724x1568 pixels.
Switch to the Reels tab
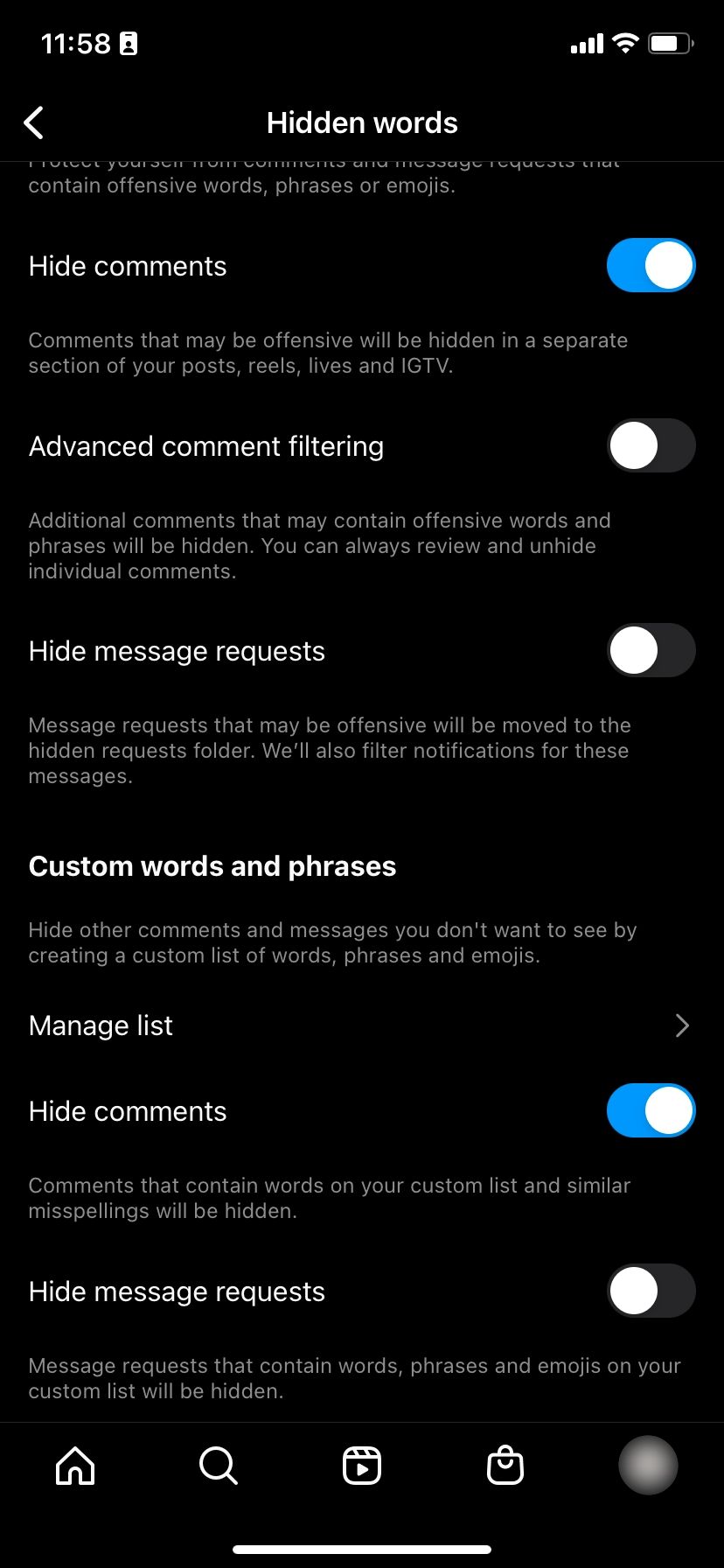point(362,1465)
